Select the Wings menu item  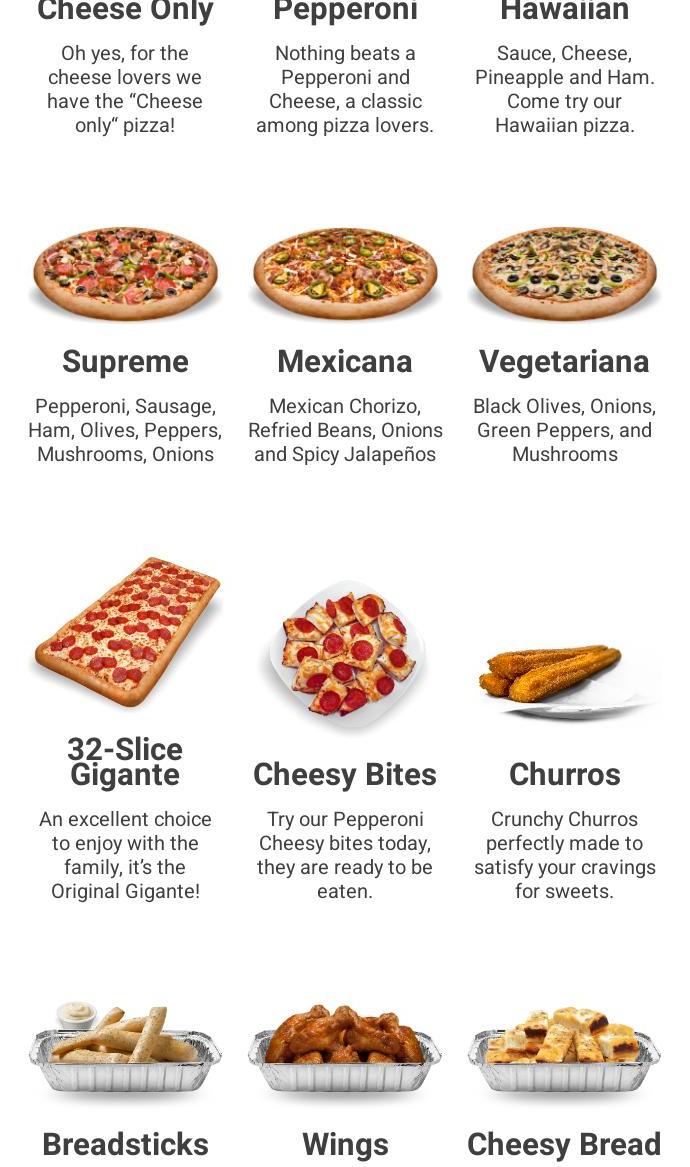tap(345, 1050)
